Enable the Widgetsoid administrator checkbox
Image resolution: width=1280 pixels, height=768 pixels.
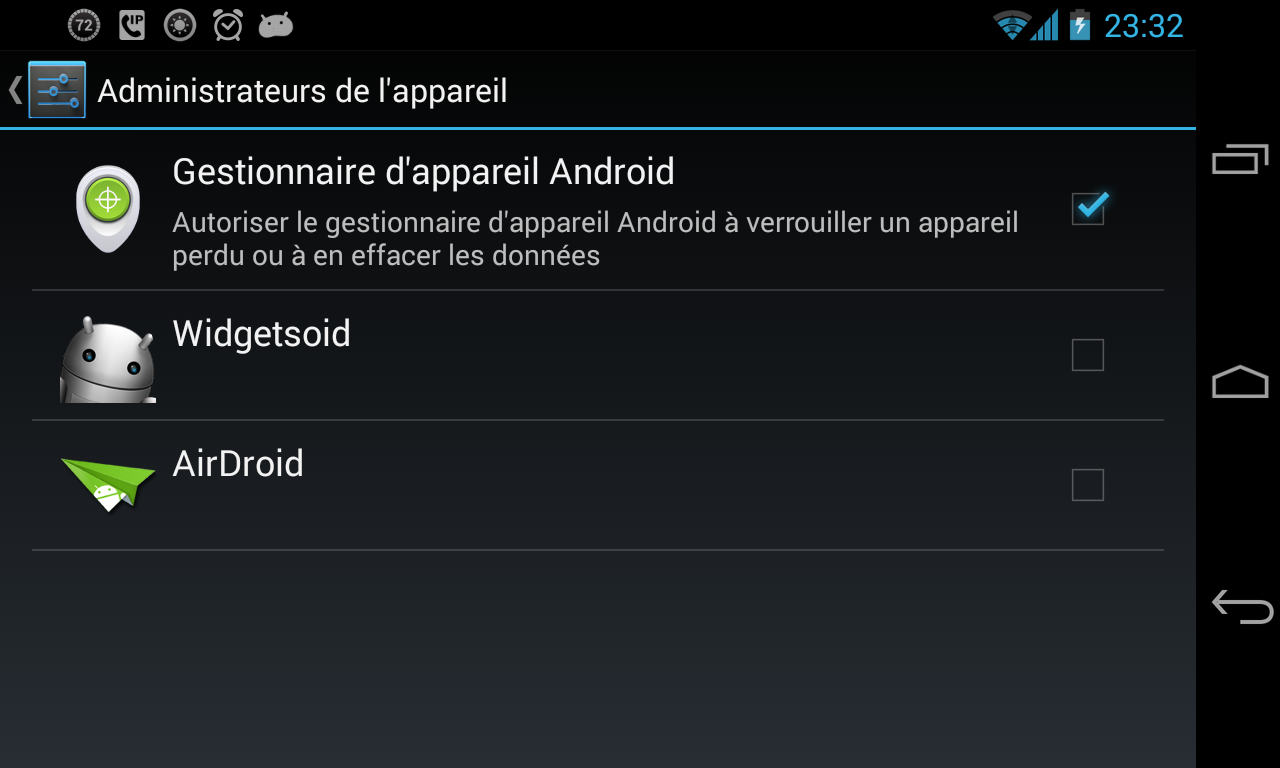1087,355
